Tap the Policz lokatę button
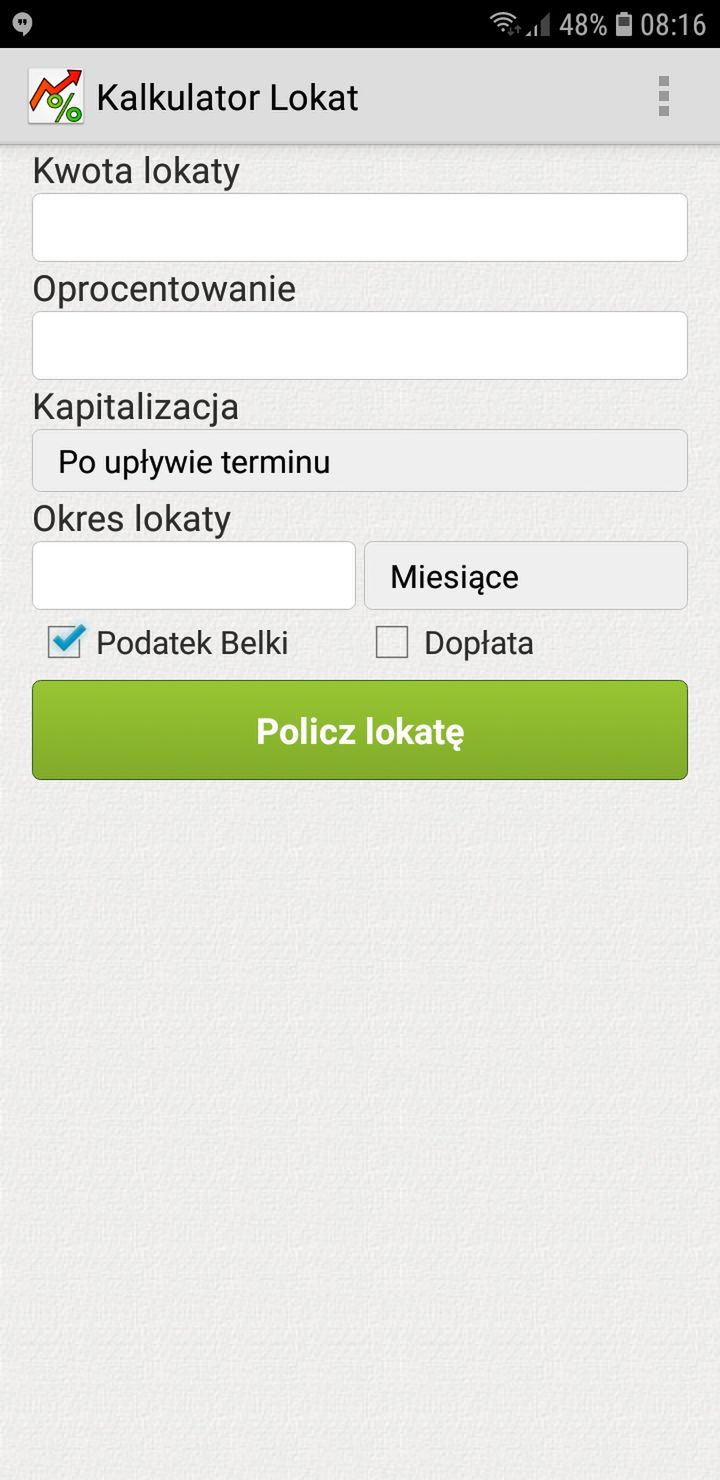The height and width of the screenshot is (1480, 720). click(360, 730)
